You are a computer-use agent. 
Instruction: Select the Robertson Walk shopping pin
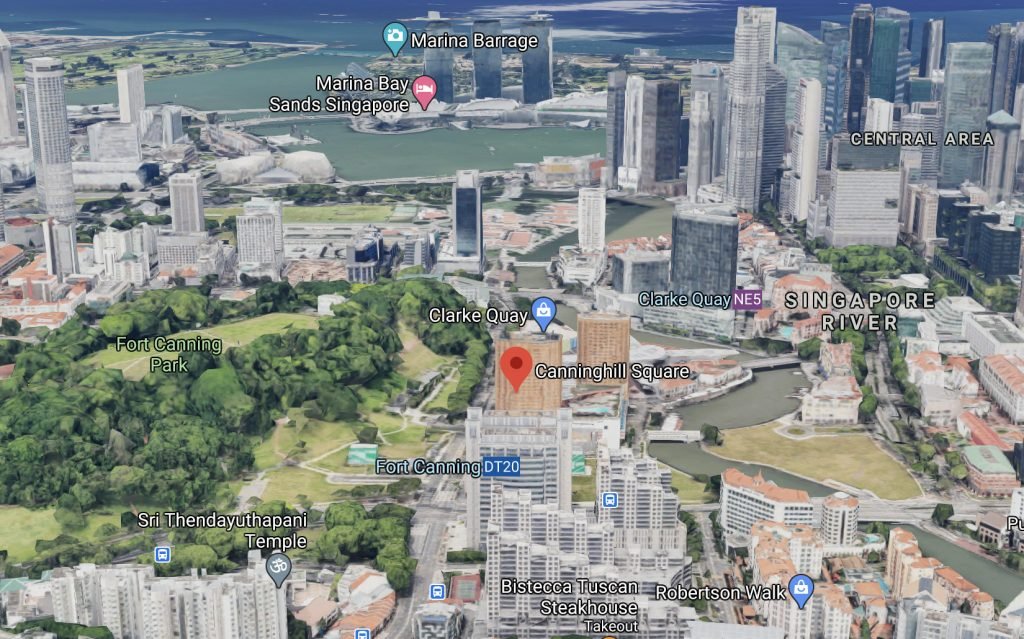[x=800, y=591]
